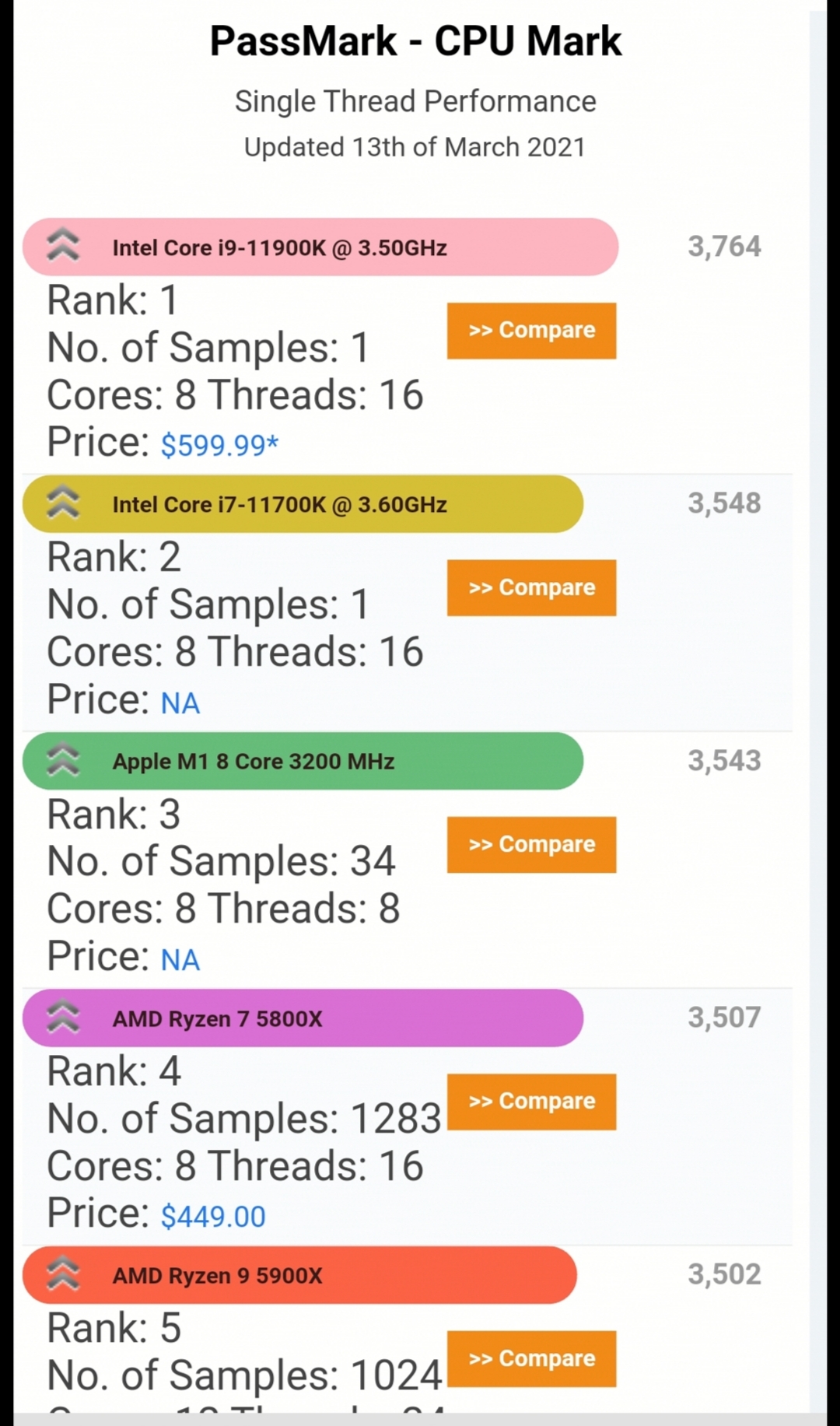
Task: Compare the Intel Core i9-11900K
Action: (531, 331)
